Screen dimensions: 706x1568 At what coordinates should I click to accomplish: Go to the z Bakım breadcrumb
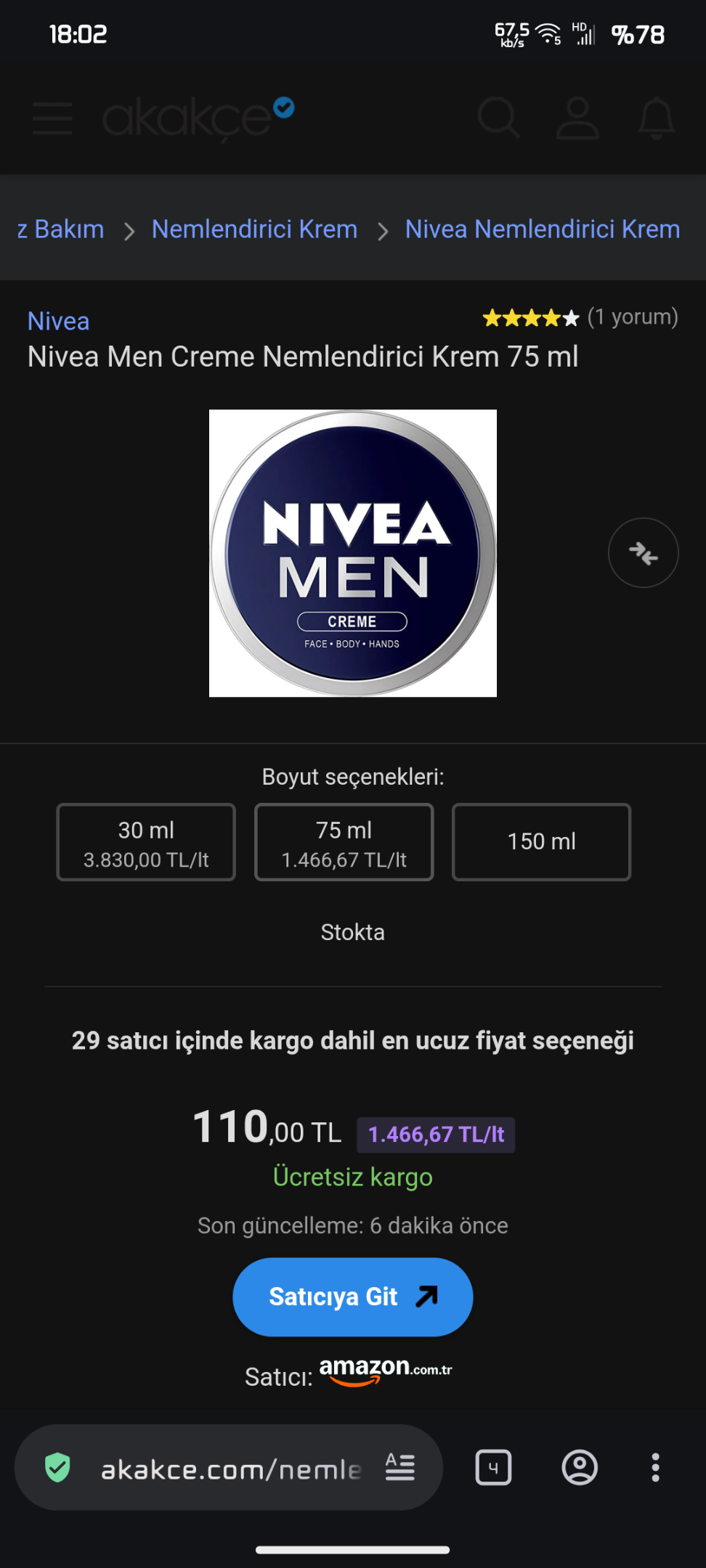coord(60,229)
